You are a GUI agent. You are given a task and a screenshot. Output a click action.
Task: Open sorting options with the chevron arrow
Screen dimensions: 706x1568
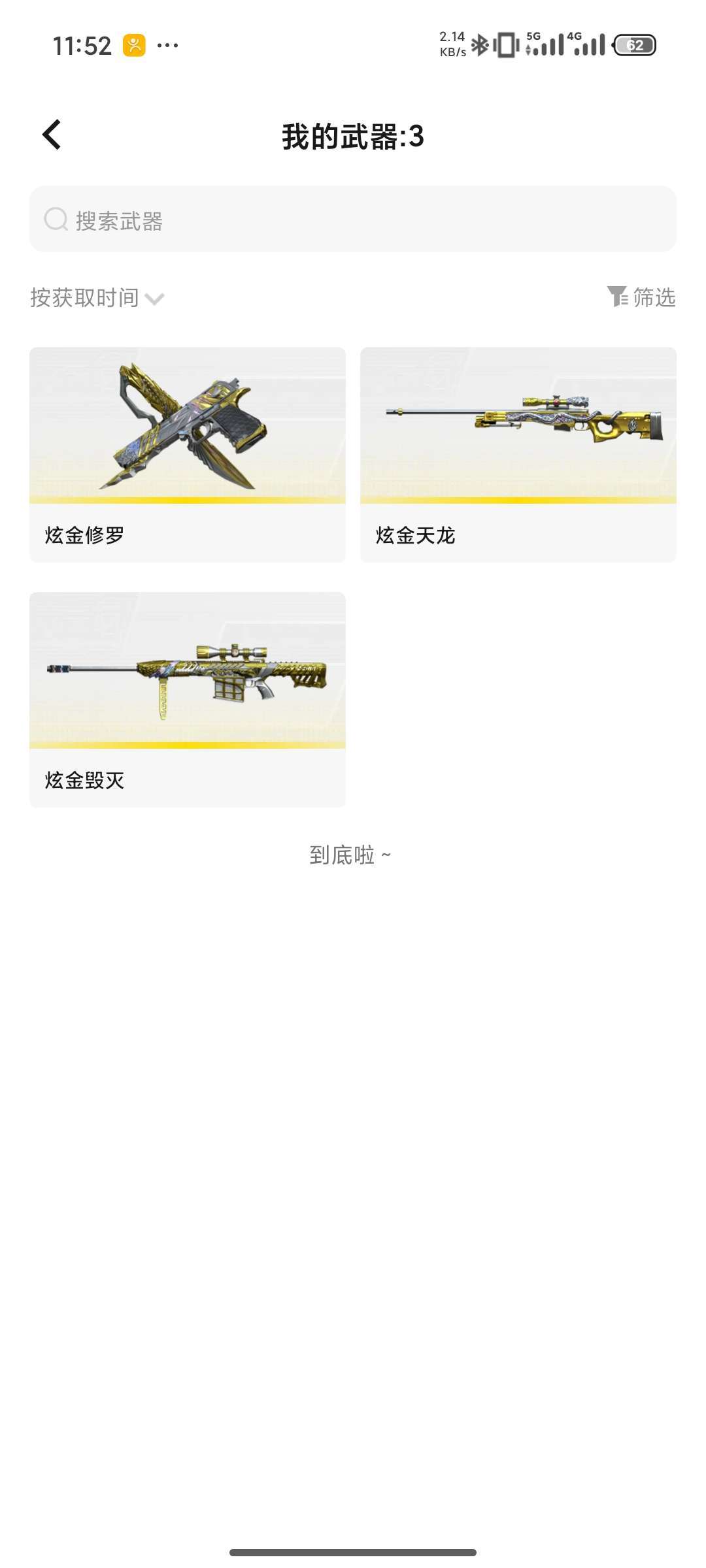coord(154,301)
